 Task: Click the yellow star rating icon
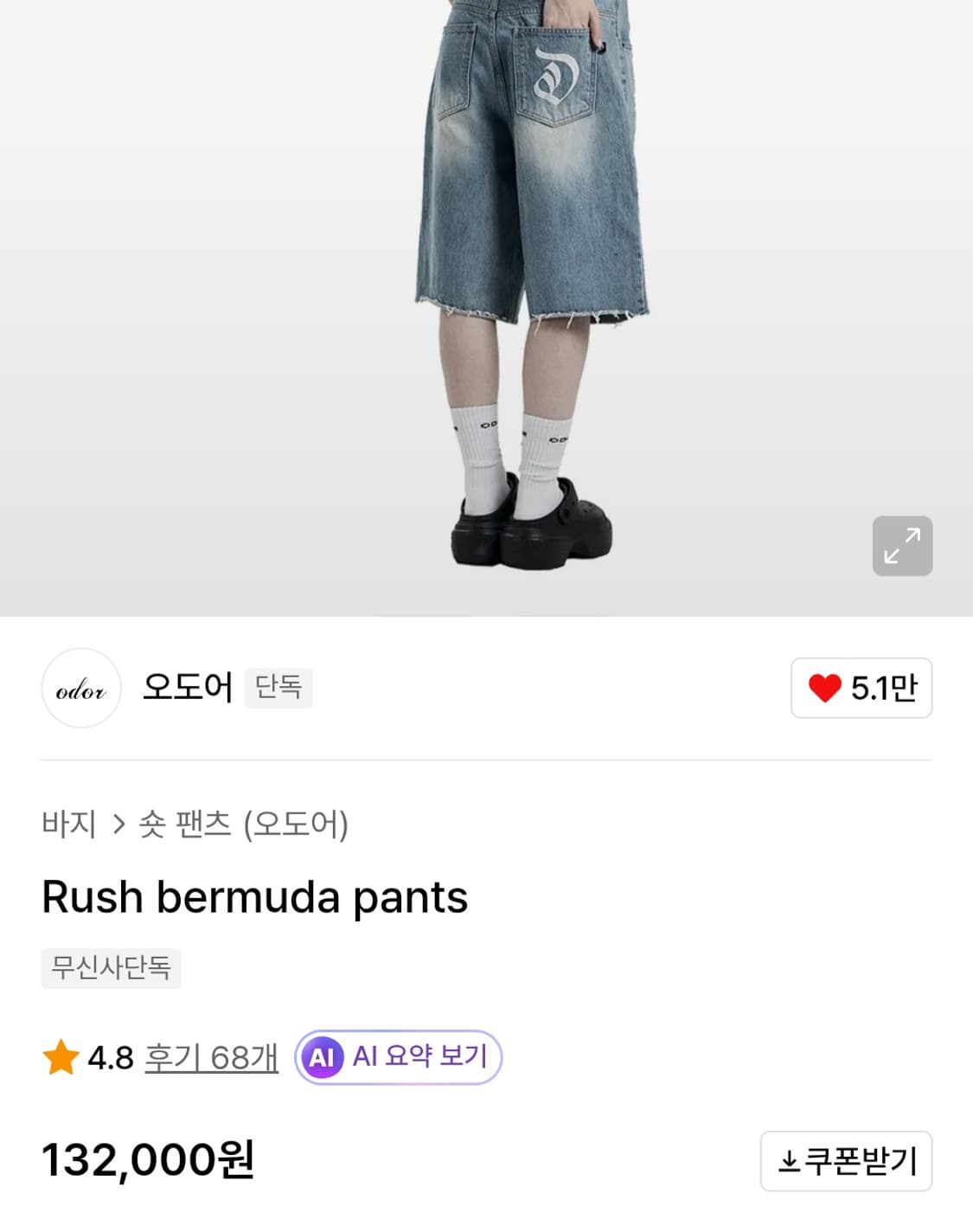(x=60, y=1056)
